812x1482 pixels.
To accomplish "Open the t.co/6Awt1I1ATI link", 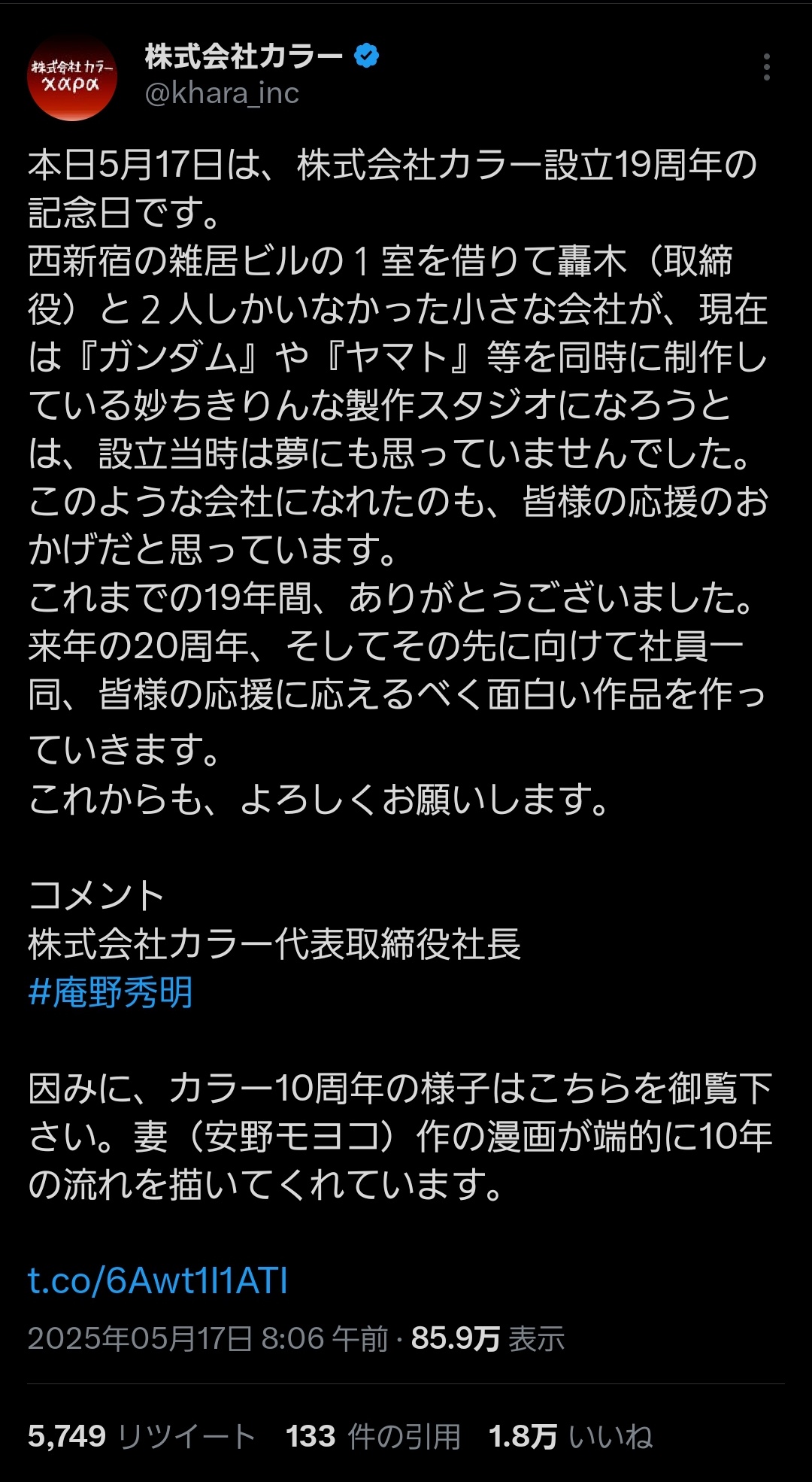I will tap(158, 1280).
